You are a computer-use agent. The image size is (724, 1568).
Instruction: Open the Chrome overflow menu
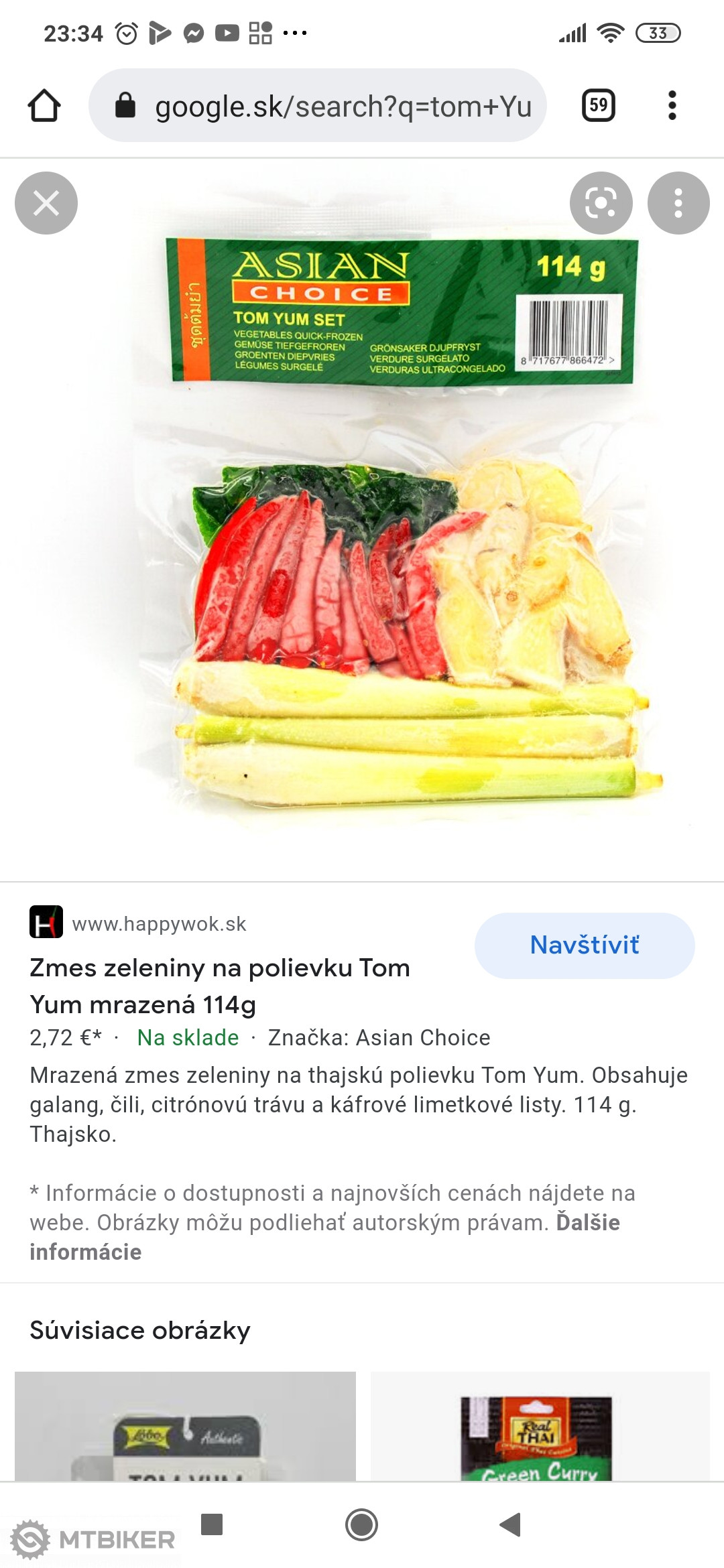pos(672,106)
